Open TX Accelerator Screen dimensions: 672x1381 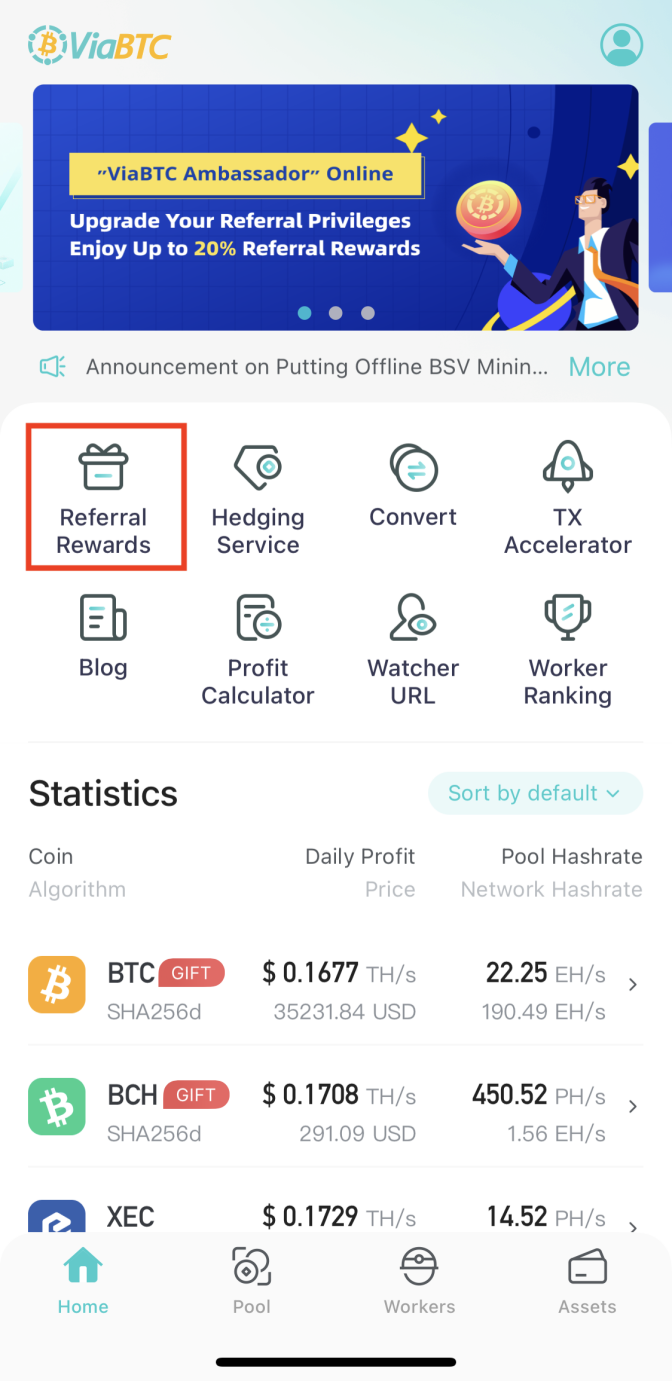pyautogui.click(x=567, y=498)
